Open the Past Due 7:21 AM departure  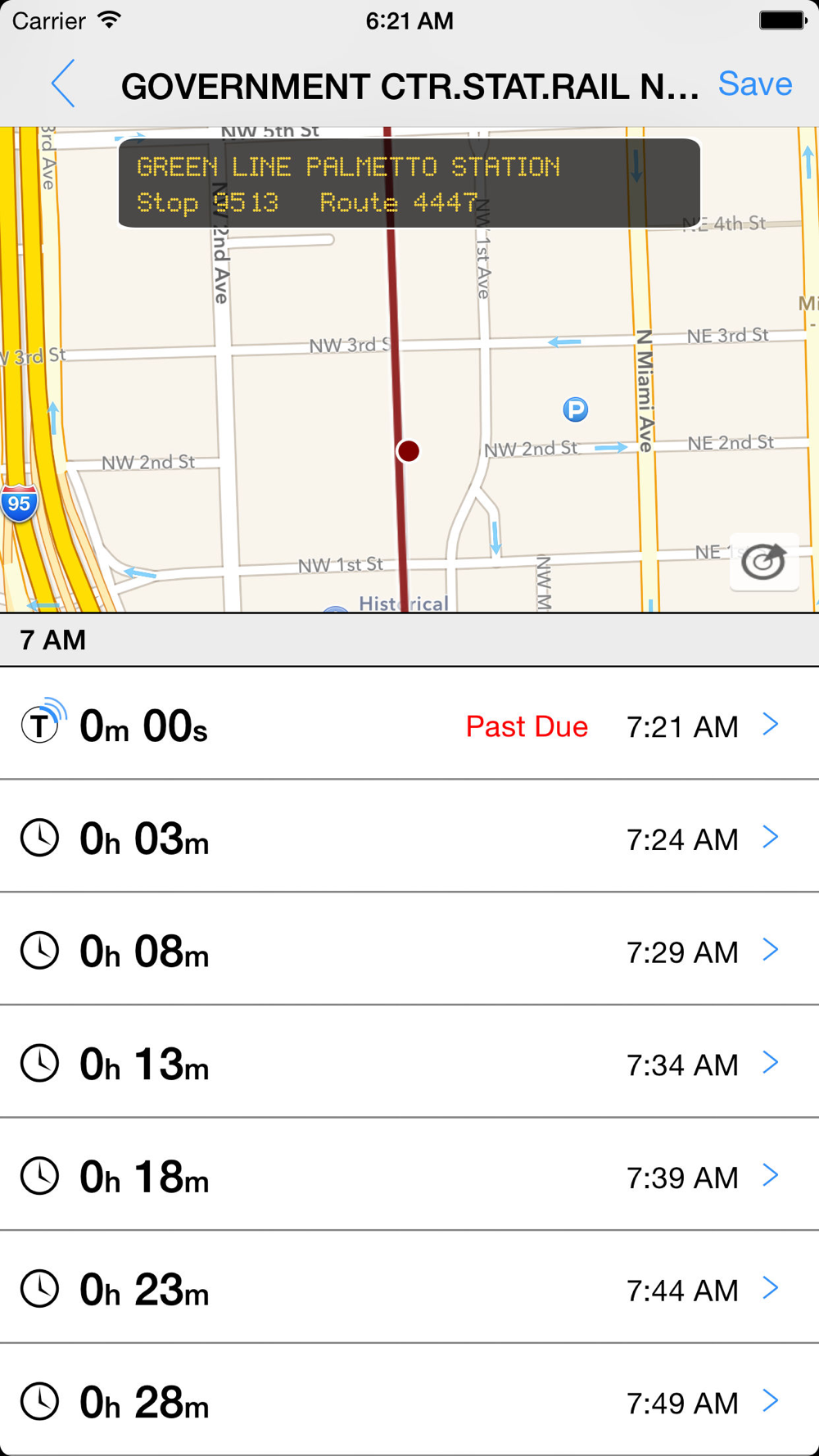(409, 724)
